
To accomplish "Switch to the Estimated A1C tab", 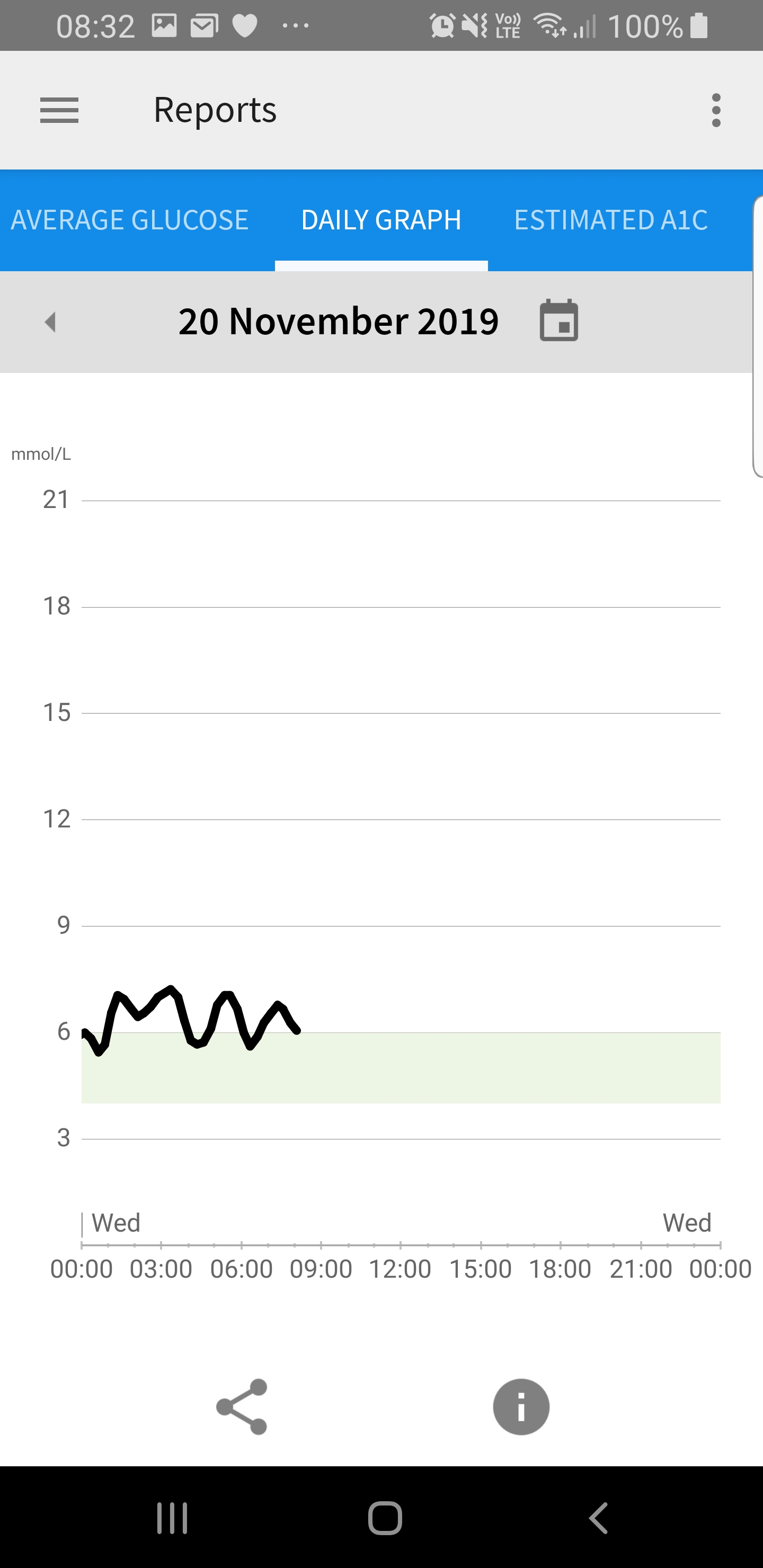I will point(611,220).
